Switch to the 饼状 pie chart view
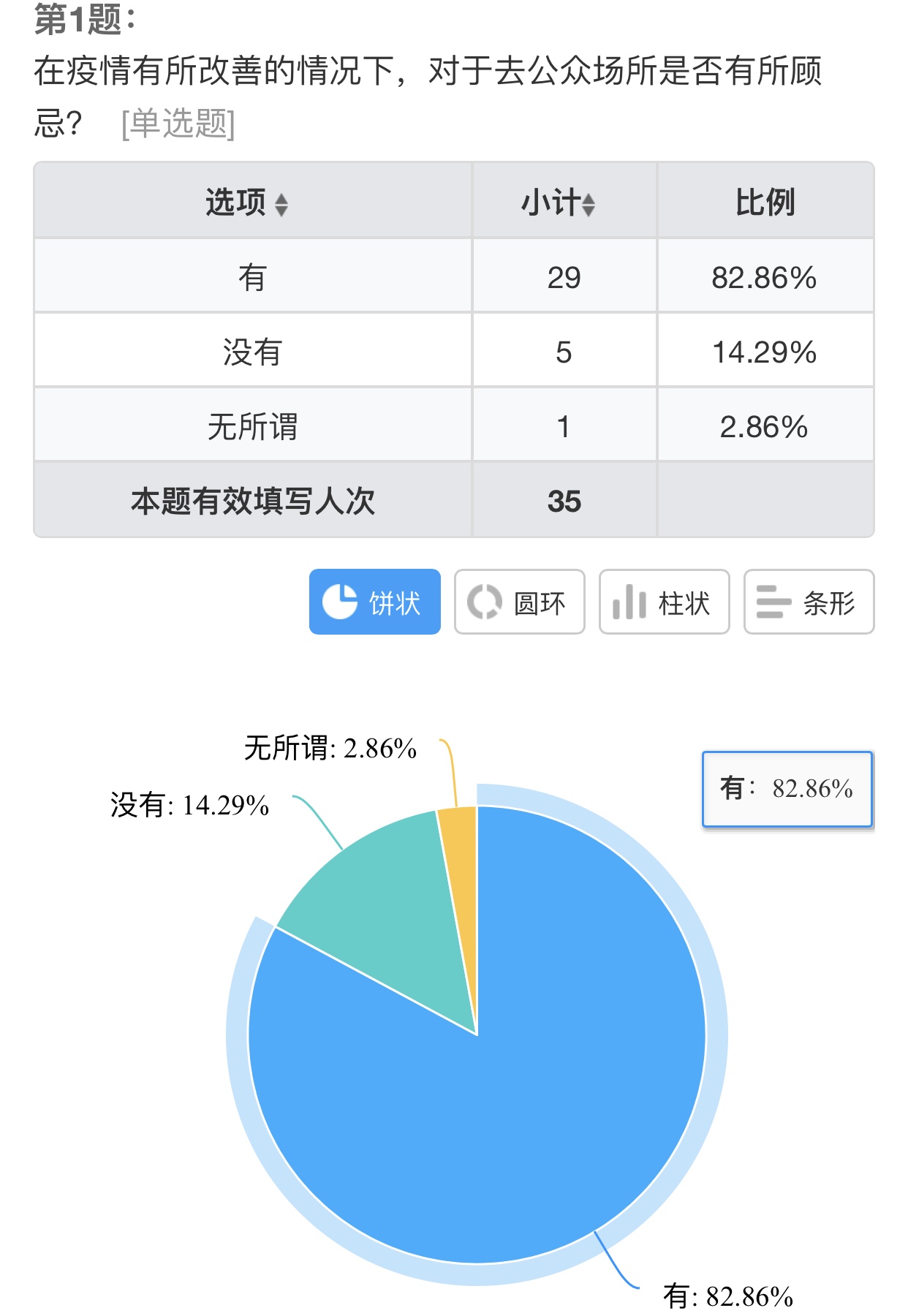The width and height of the screenshot is (908, 1316). (x=374, y=602)
